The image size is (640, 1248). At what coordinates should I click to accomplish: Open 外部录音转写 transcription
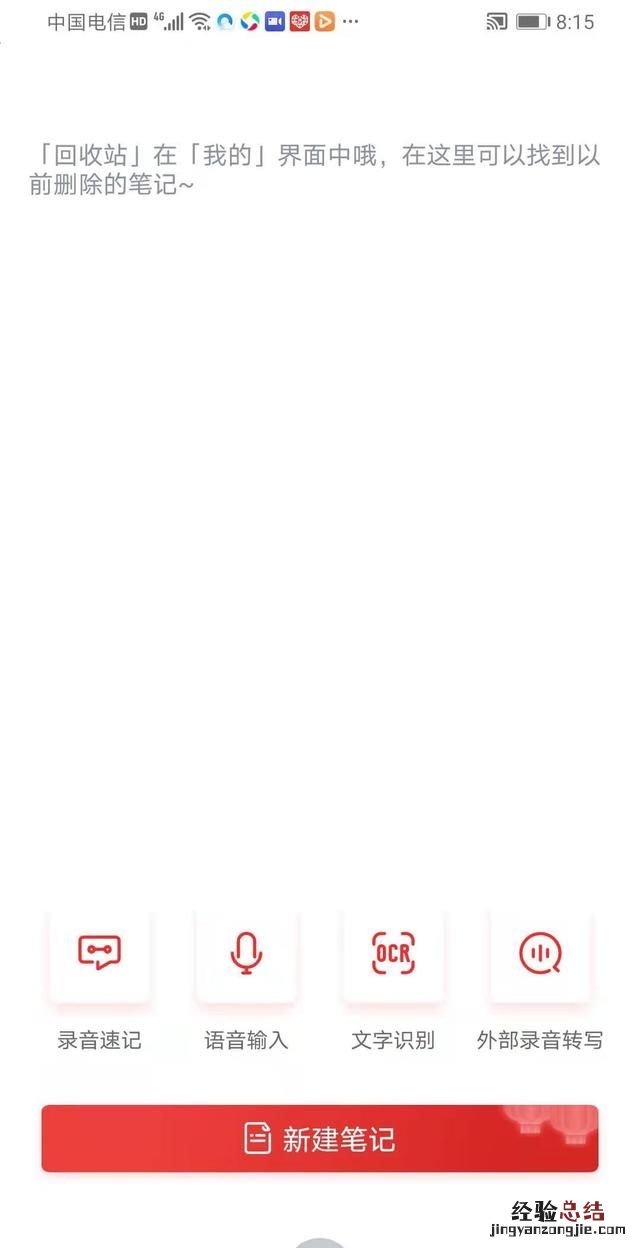tap(540, 953)
